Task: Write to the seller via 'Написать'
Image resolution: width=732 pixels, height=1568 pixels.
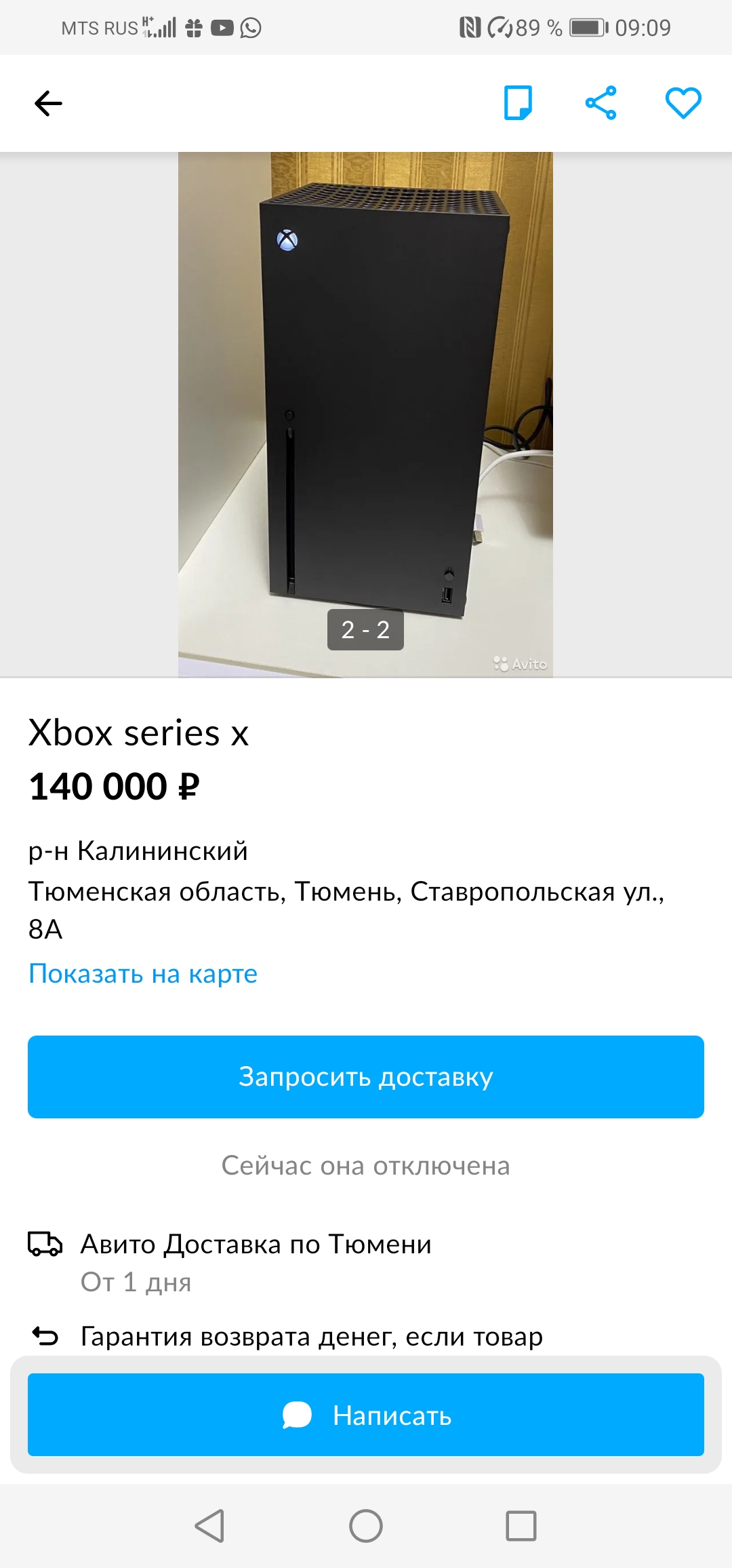Action: (x=366, y=1415)
